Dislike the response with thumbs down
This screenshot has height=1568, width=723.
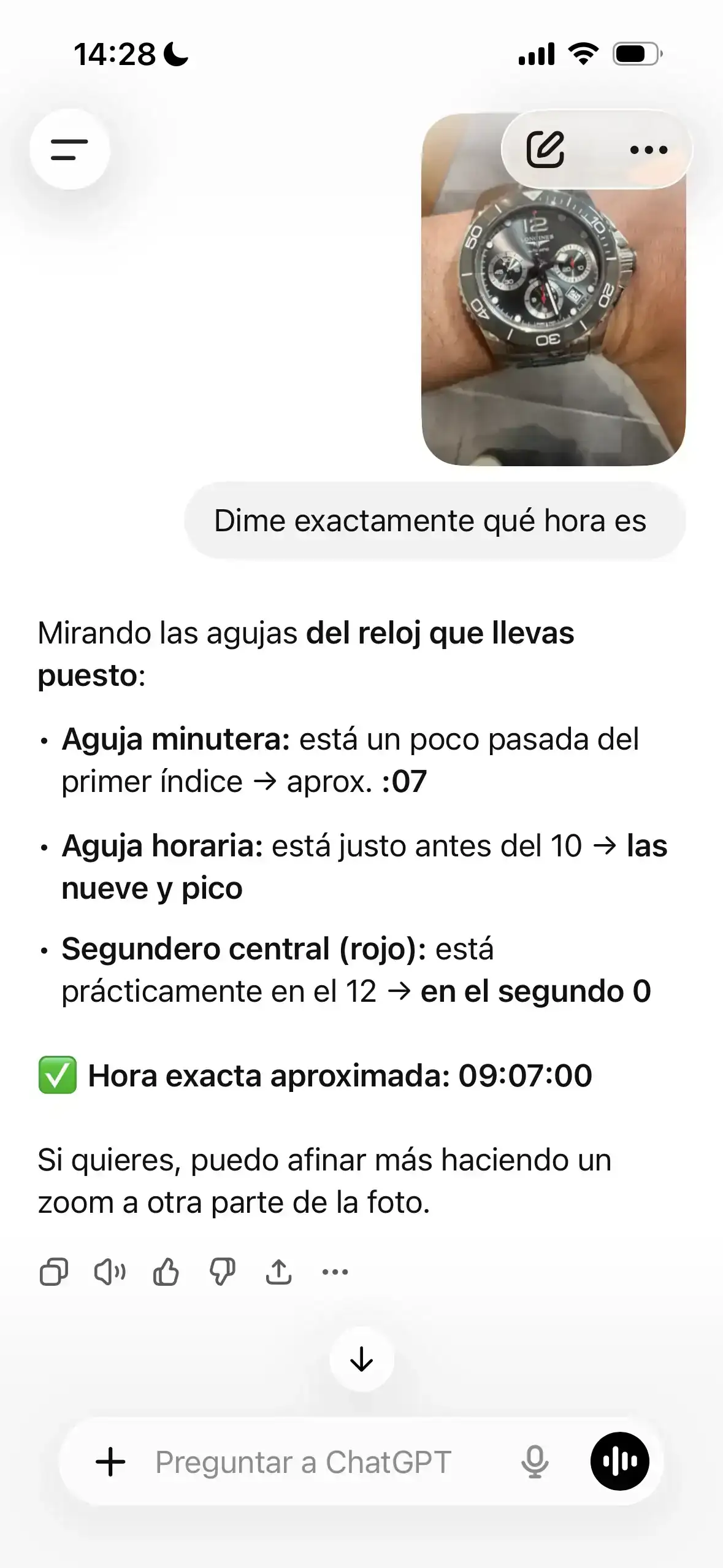coord(222,1272)
